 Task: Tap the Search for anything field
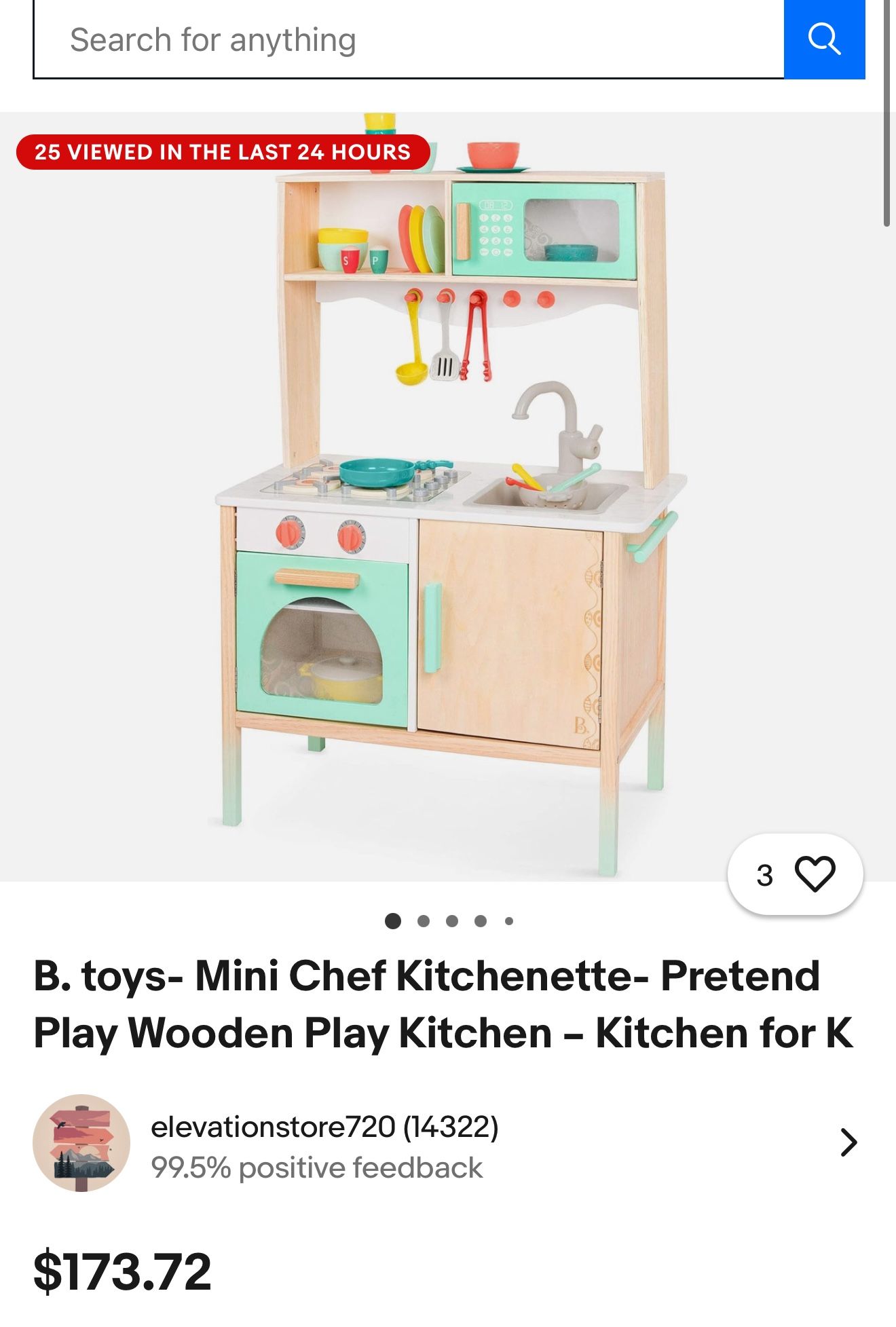click(407, 39)
